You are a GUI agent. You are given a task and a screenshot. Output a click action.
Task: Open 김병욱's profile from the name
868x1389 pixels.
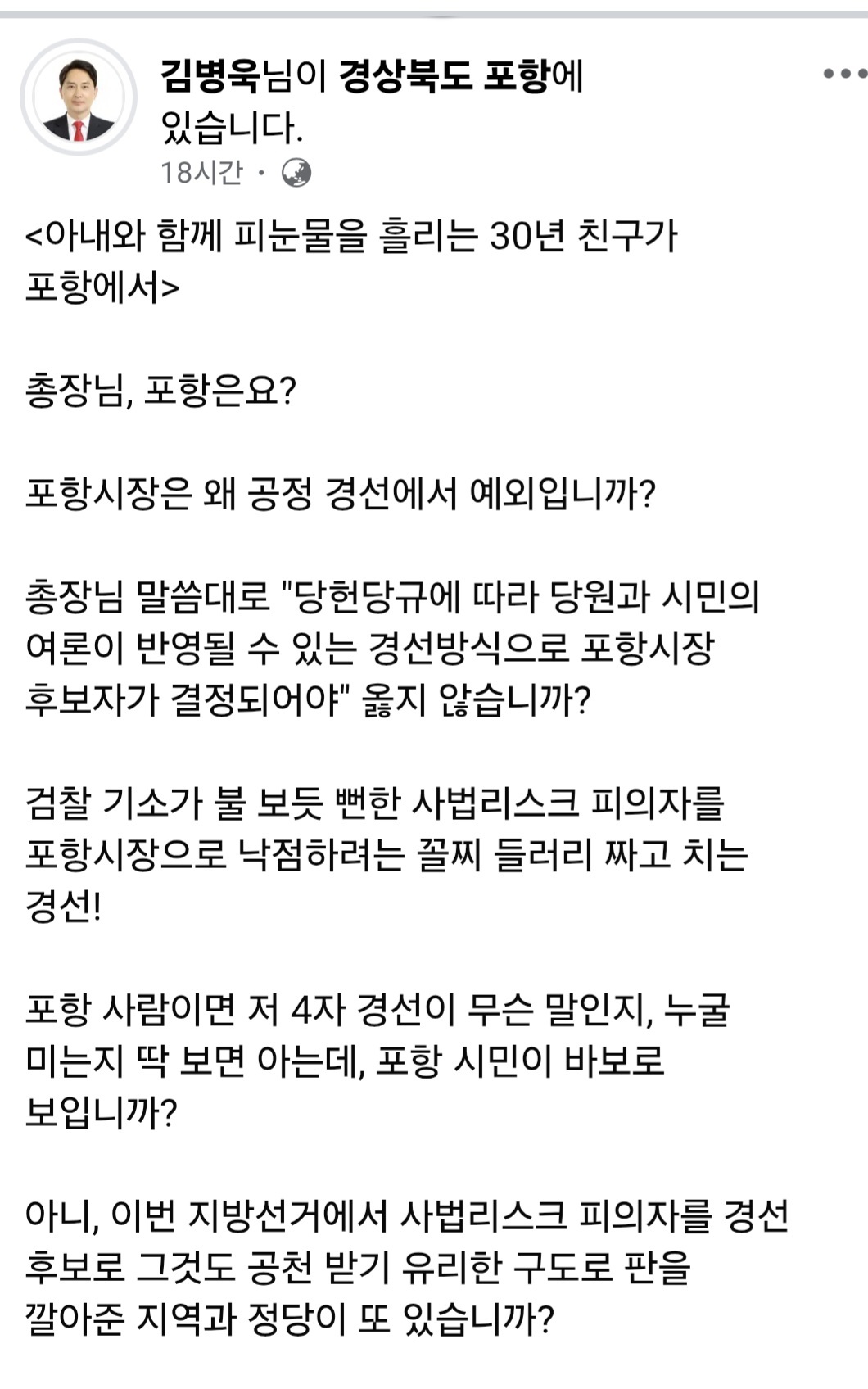tap(210, 77)
